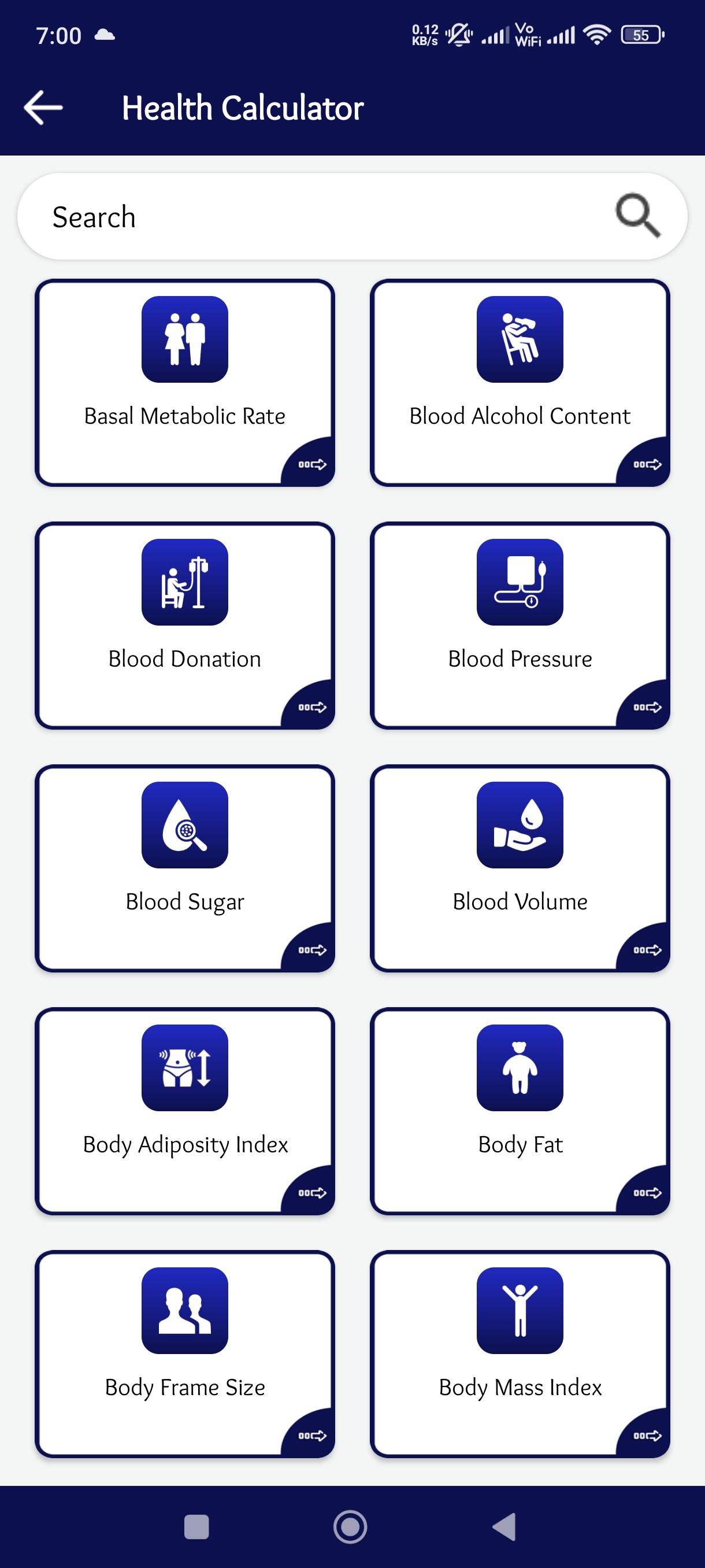Open recent apps with the square button

[x=196, y=1526]
